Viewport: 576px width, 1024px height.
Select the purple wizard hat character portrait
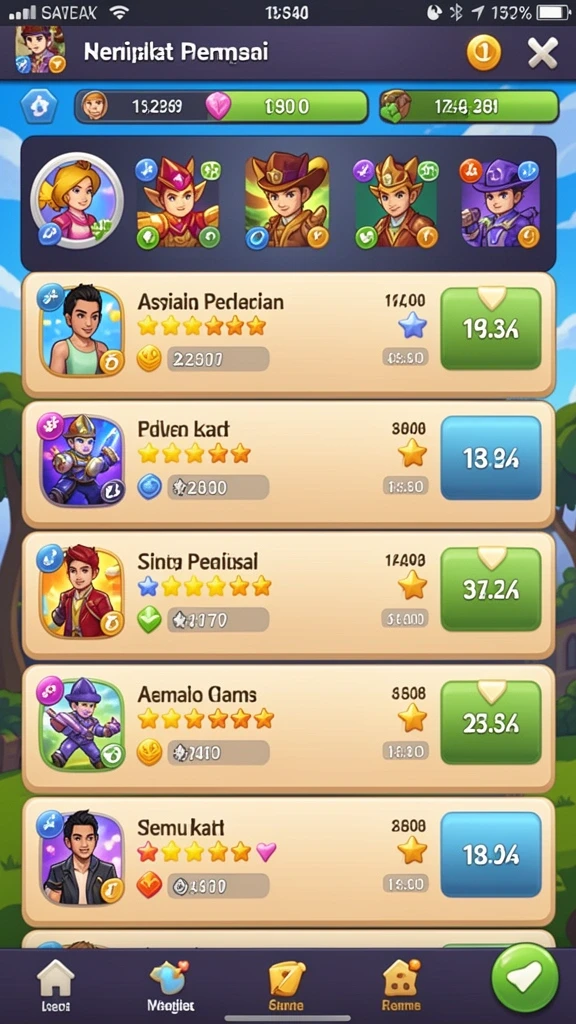click(500, 203)
